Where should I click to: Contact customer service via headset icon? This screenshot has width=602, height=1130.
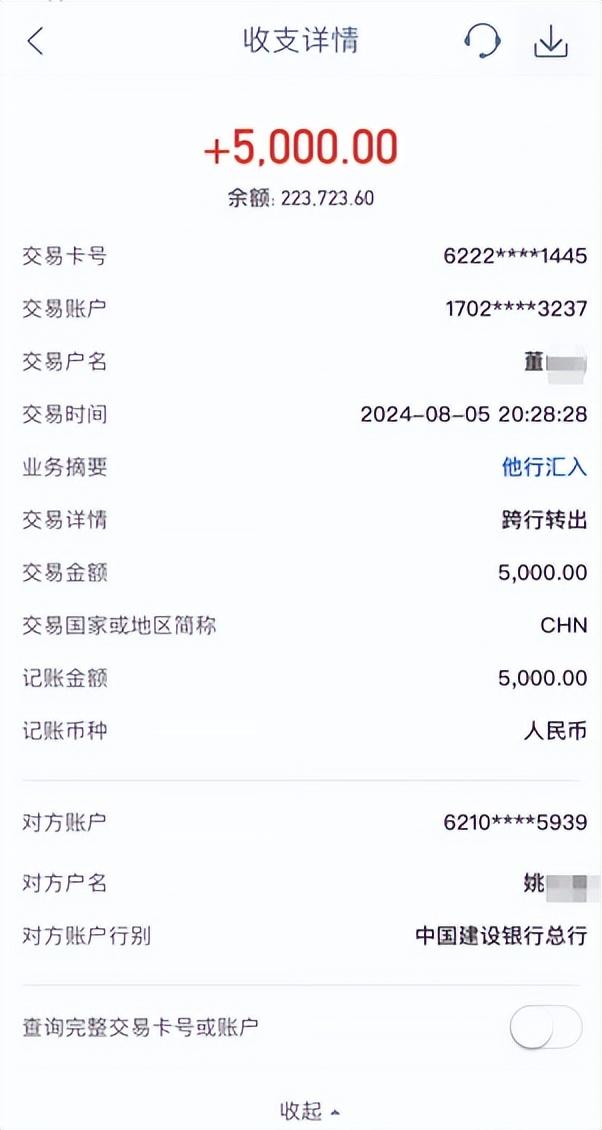point(482,42)
